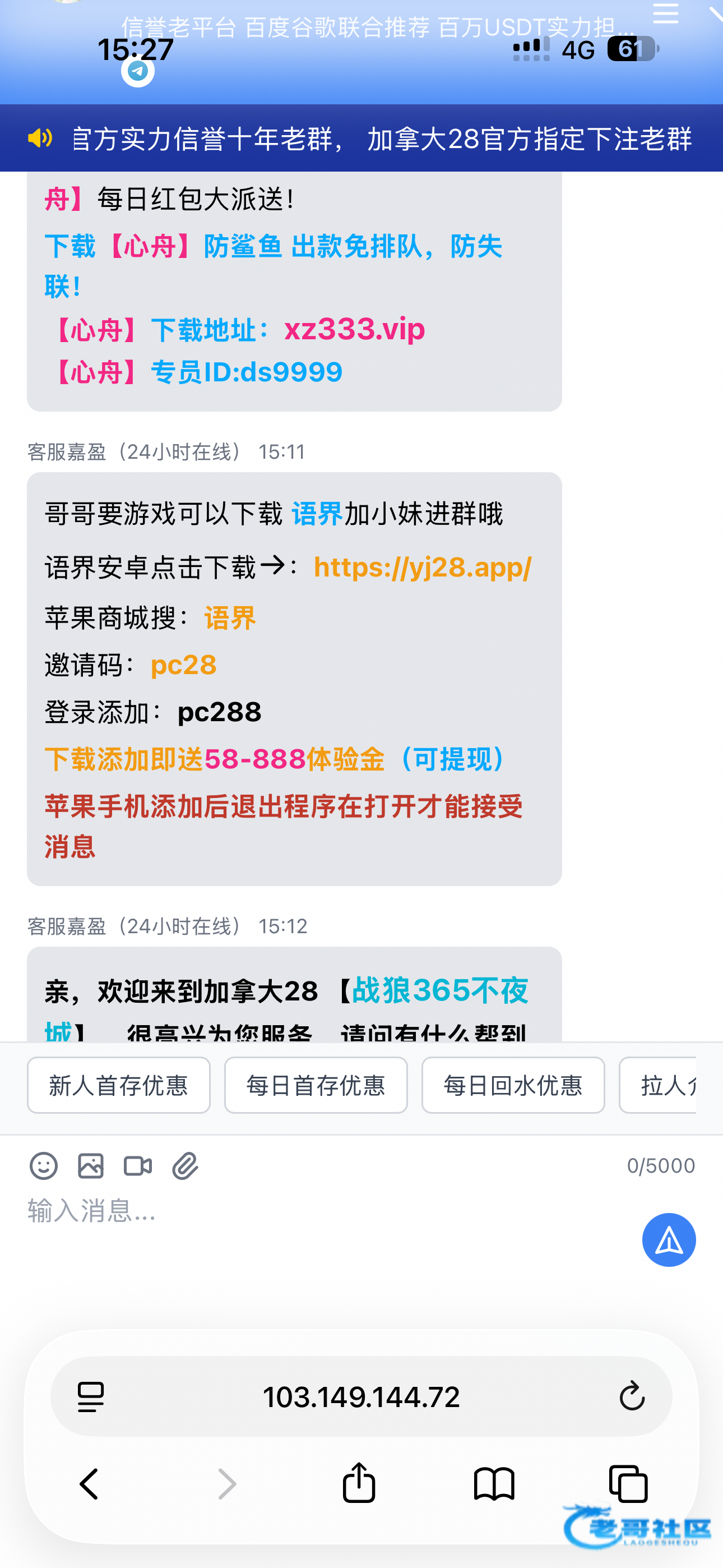Open the hamburger menu at top
The image size is (723, 1568).
pyautogui.click(x=665, y=13)
